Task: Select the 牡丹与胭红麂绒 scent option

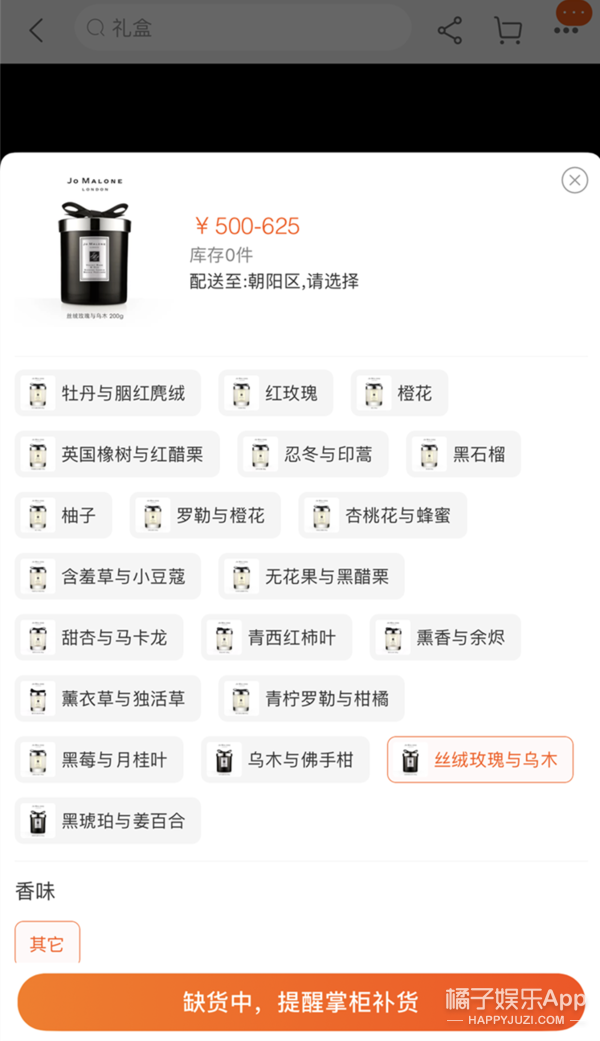Action: pyautogui.click(x=108, y=393)
